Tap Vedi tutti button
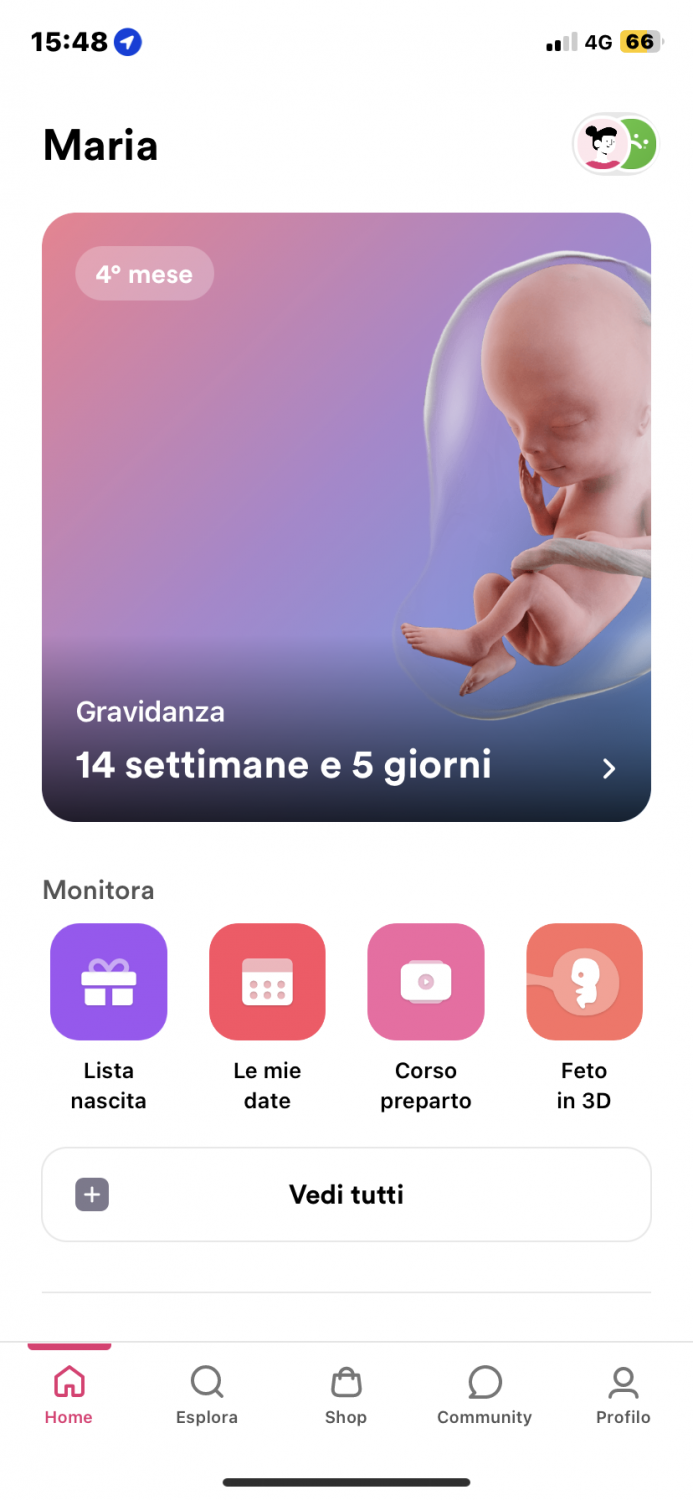The image size is (693, 1500). (346, 1194)
